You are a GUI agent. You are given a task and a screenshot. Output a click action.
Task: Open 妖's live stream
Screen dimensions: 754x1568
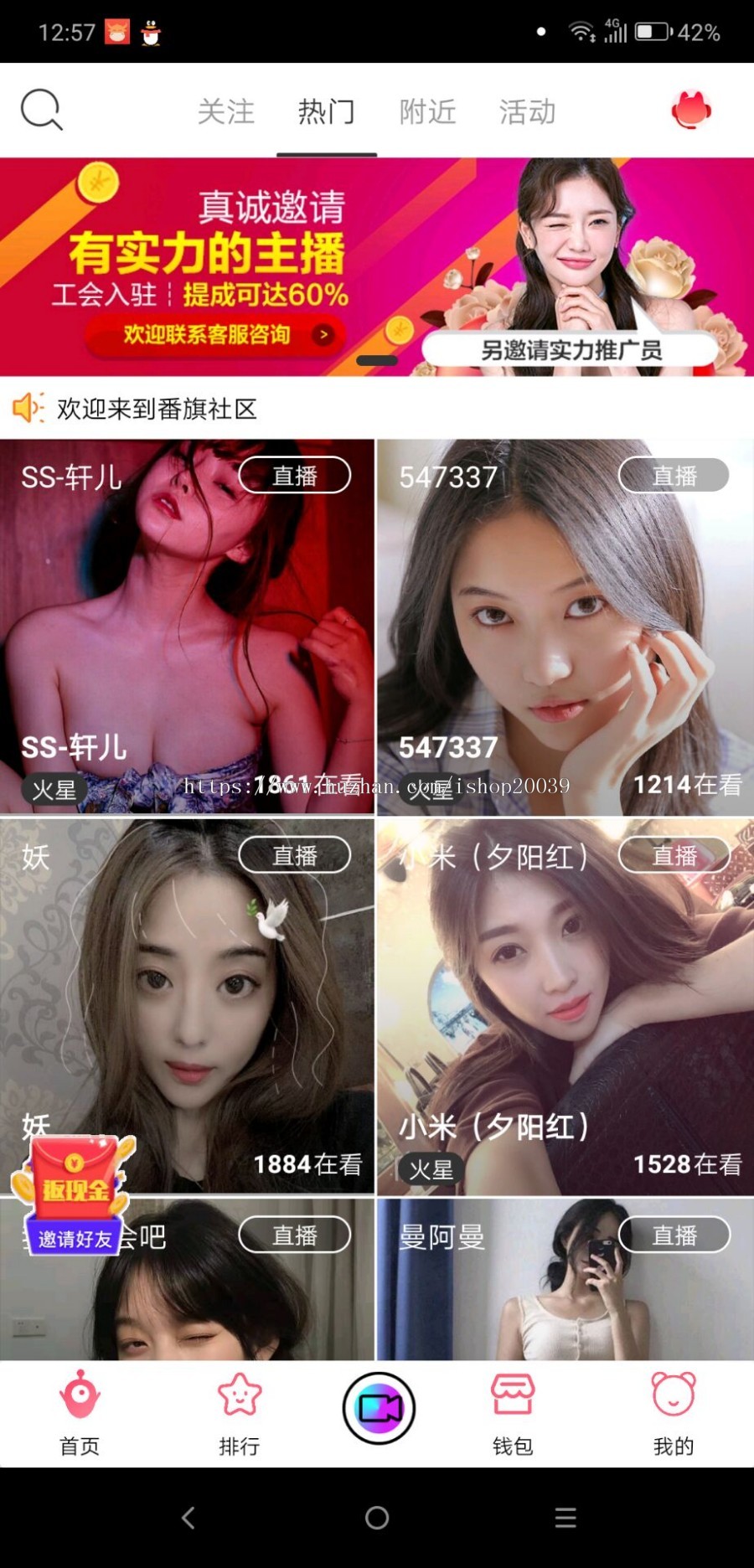click(187, 1005)
